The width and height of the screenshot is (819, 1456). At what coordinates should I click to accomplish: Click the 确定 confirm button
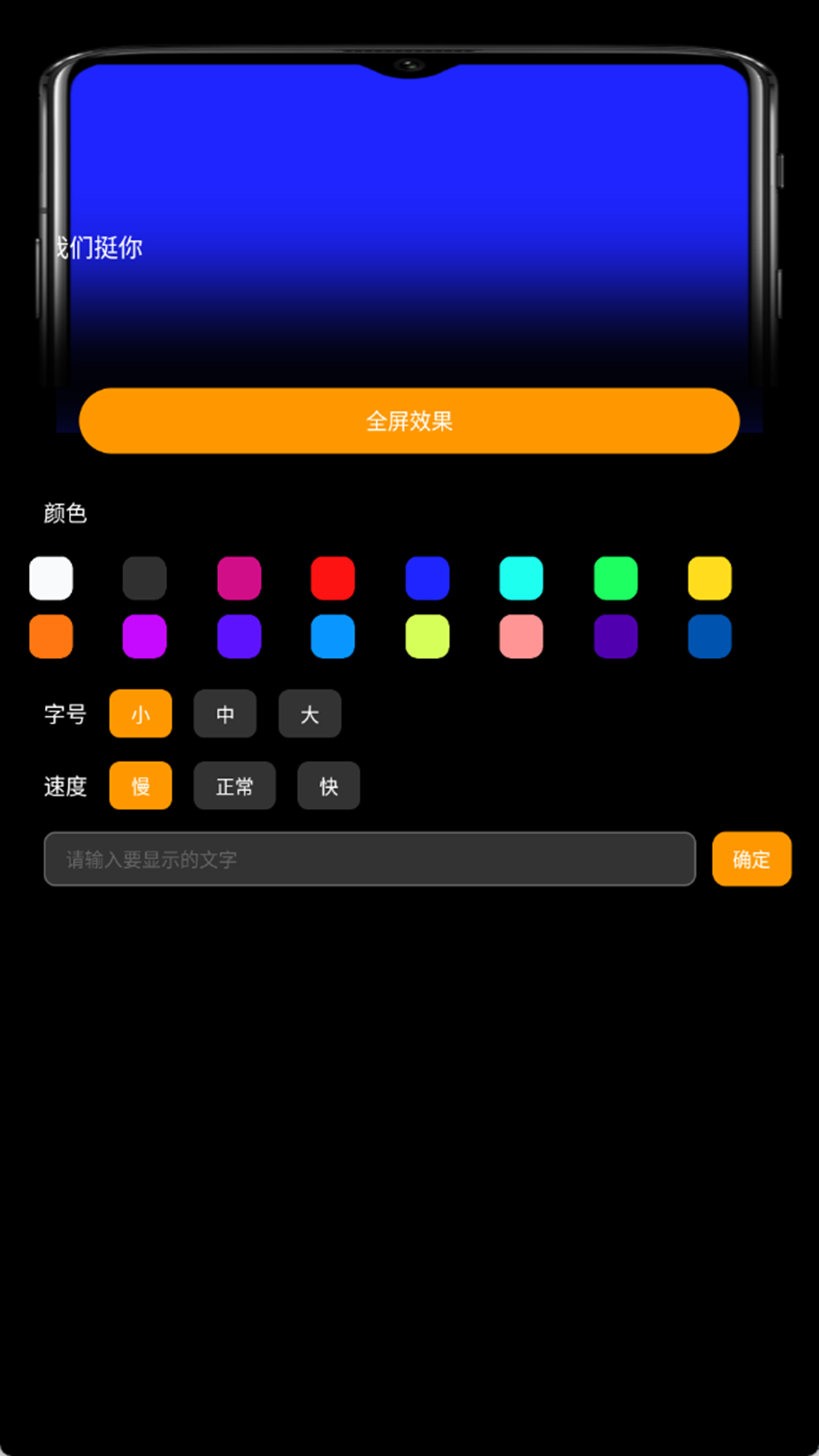pyautogui.click(x=752, y=859)
